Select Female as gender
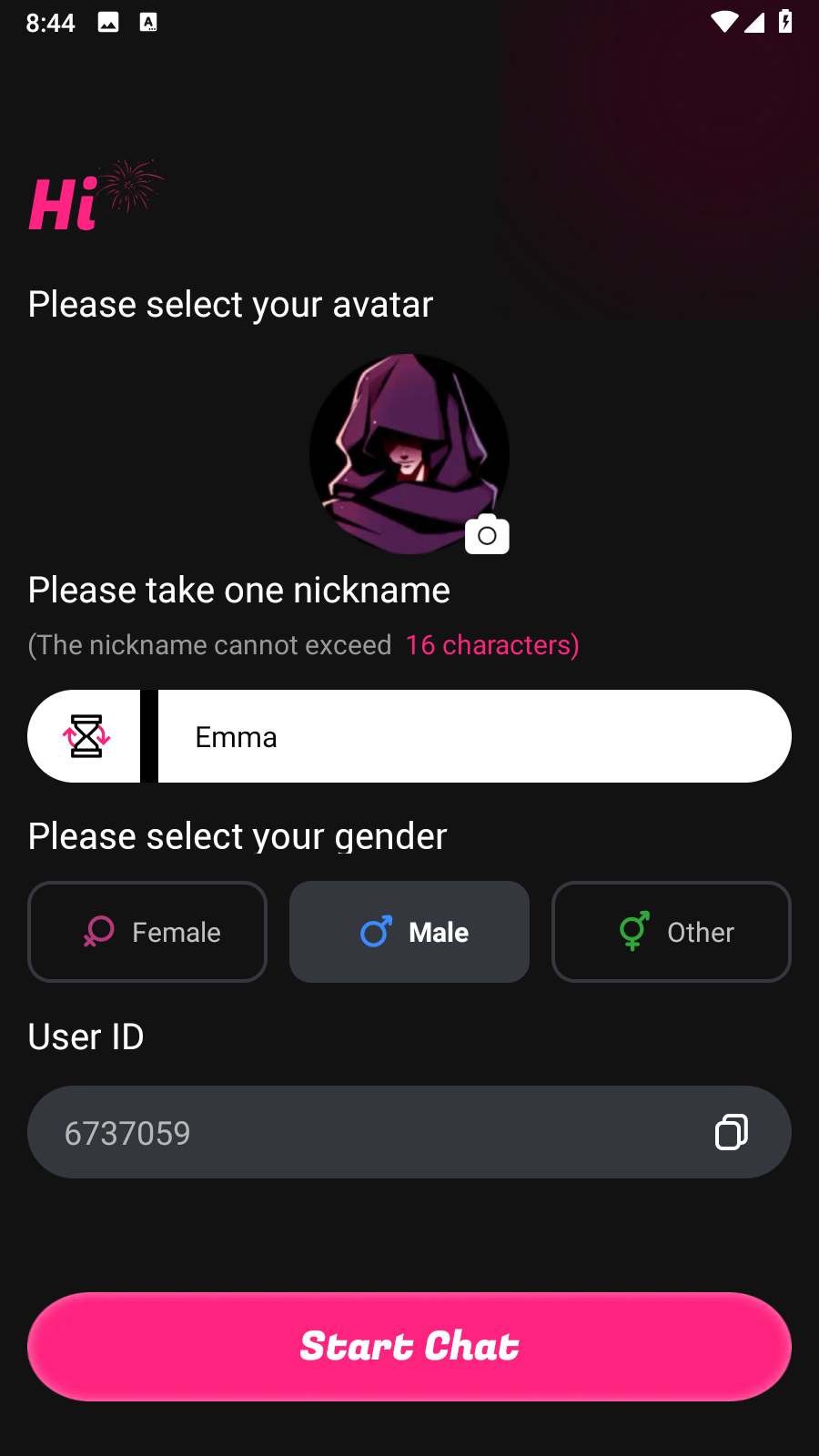819x1456 pixels. 147,932
